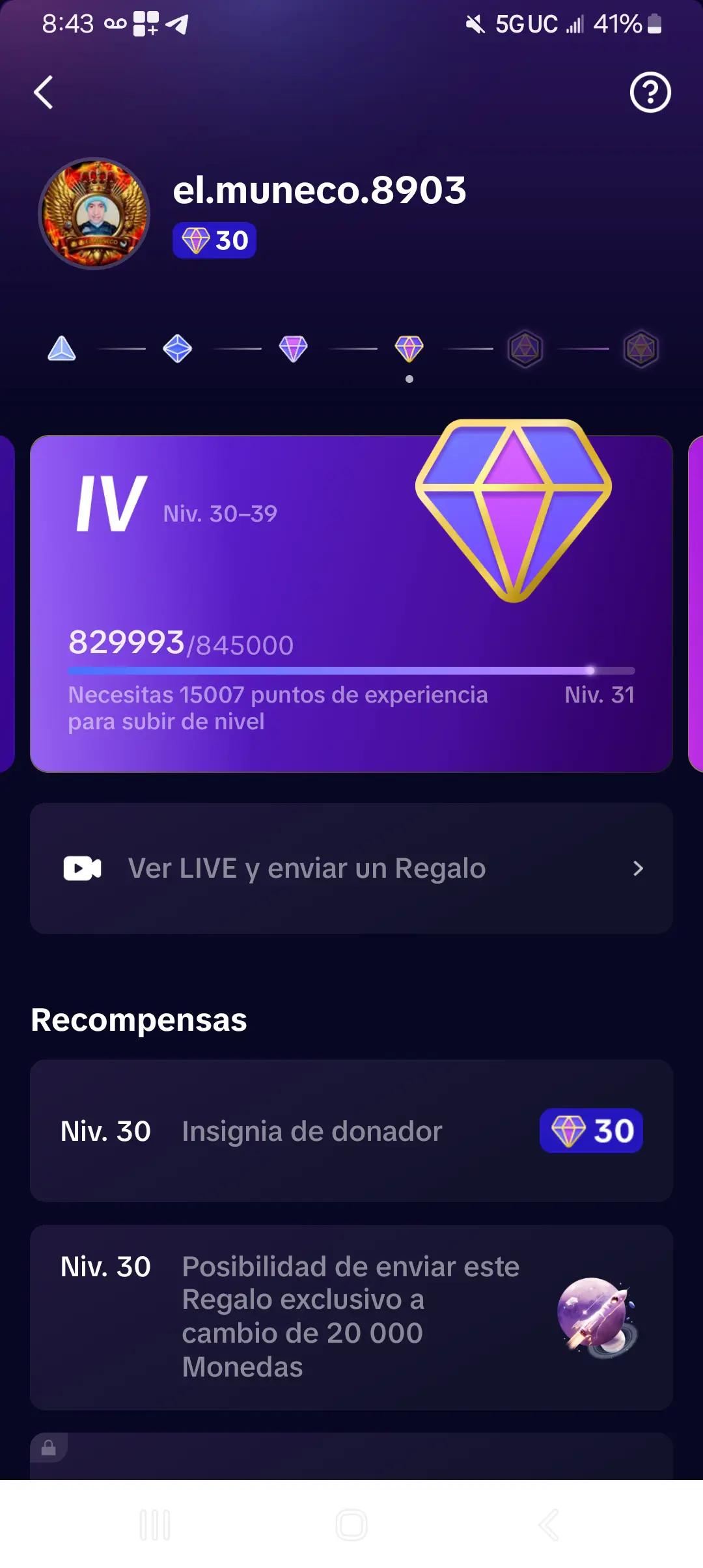This screenshot has height=1568, width=703.
Task: Select the gold-rimmed tier IV gem icon
Action: [409, 348]
